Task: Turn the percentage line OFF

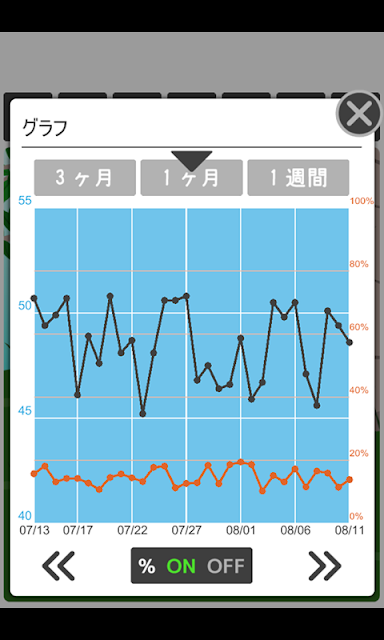Action: [226, 566]
